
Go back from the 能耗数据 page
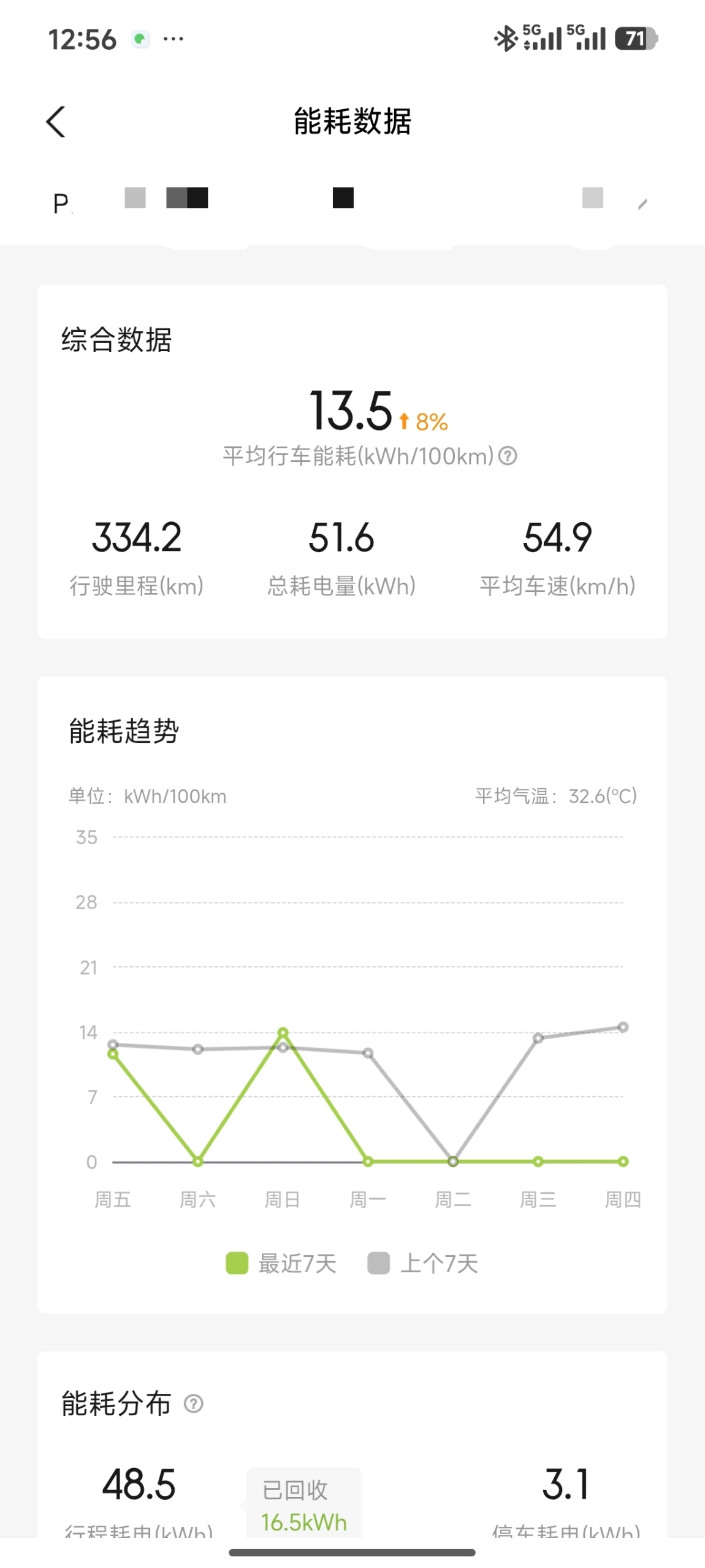click(56, 121)
